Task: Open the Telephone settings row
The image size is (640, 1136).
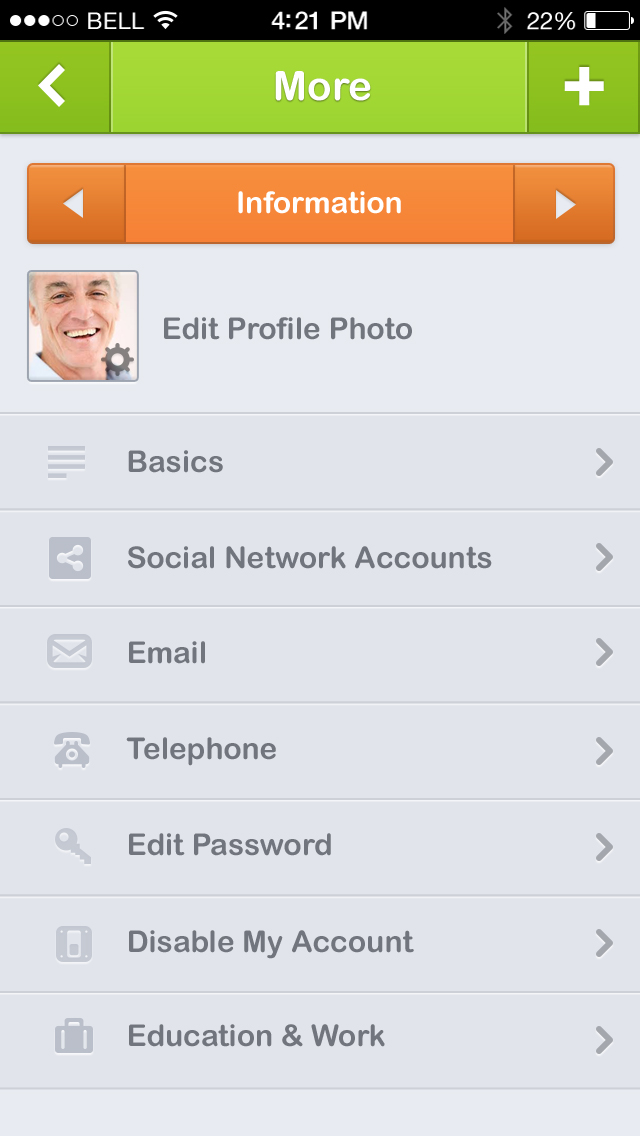Action: [320, 750]
